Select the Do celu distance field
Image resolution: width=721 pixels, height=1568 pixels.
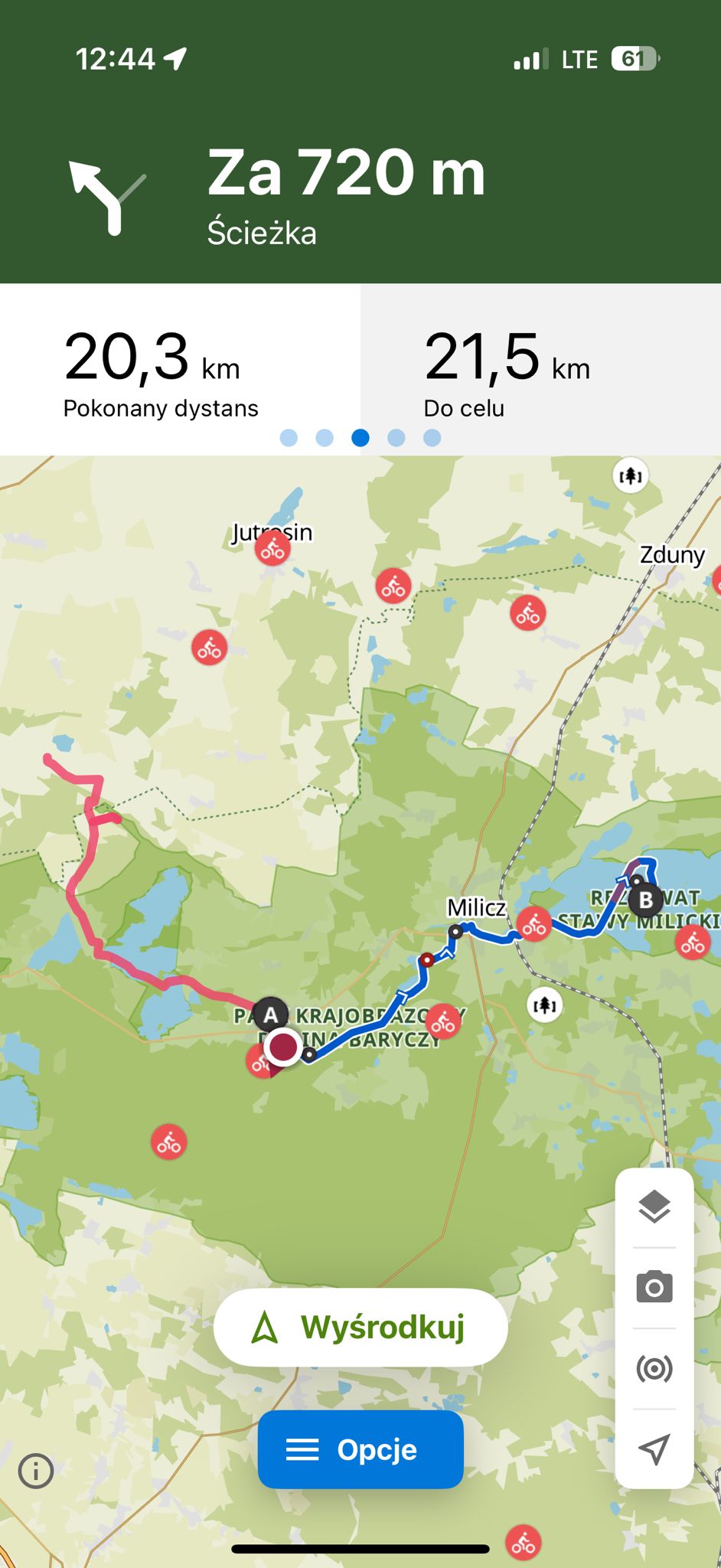click(540, 369)
